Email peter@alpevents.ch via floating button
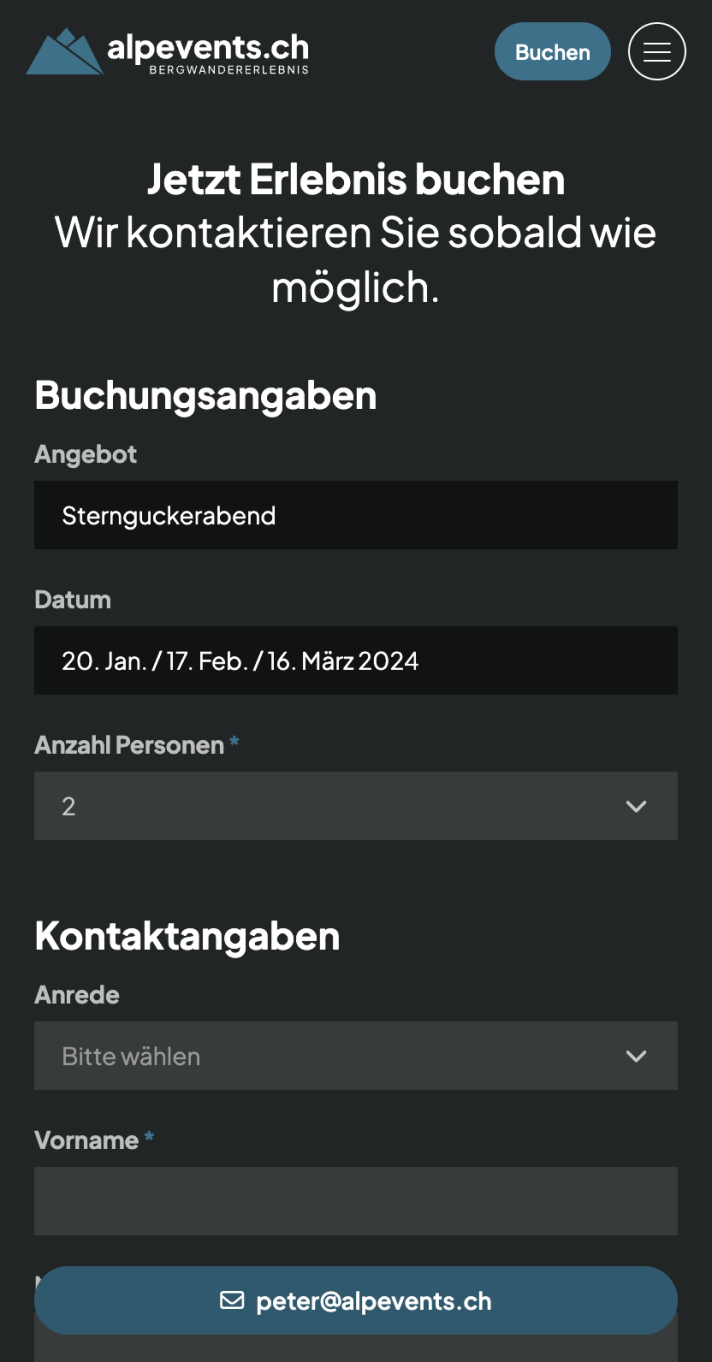The image size is (712, 1362). (355, 1300)
